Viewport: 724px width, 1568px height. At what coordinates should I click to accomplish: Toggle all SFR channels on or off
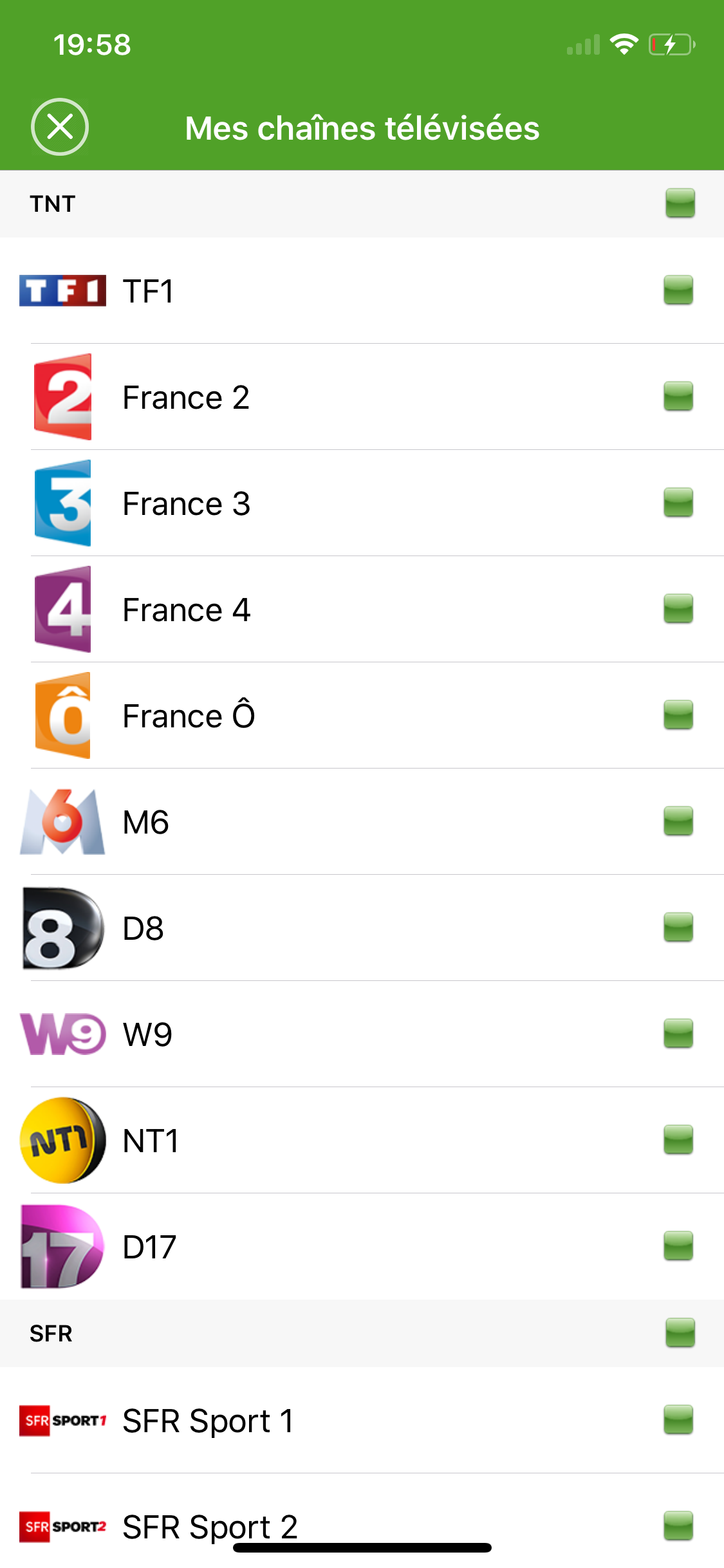[680, 1333]
